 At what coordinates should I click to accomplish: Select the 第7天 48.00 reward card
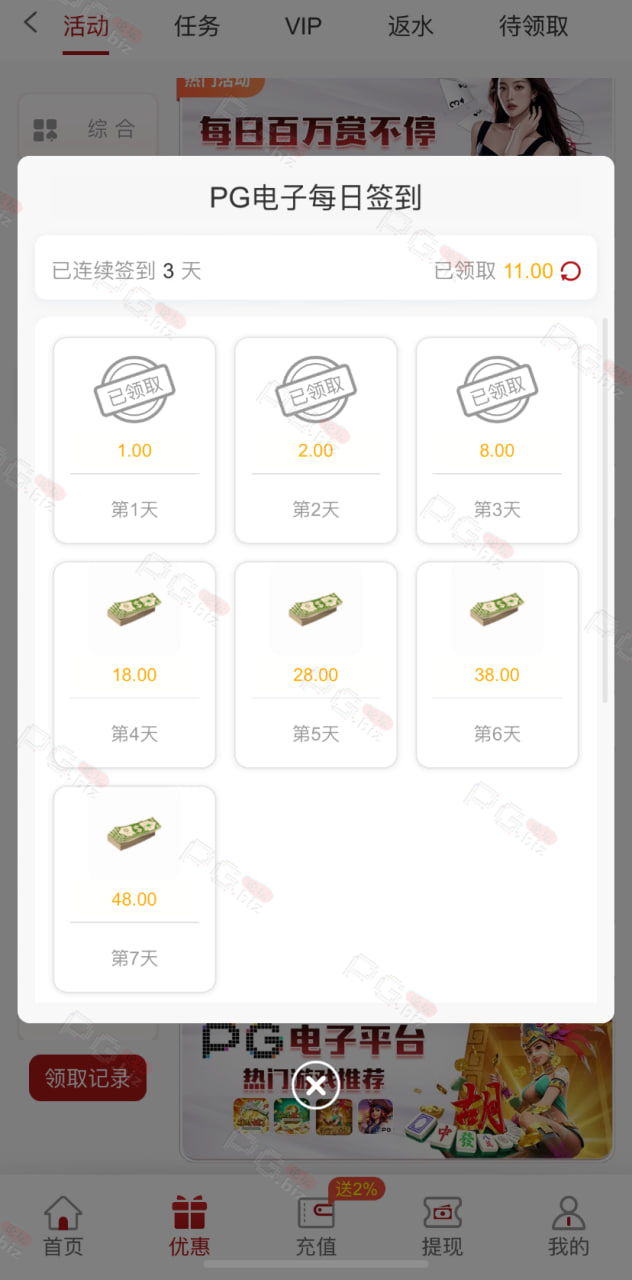click(135, 889)
